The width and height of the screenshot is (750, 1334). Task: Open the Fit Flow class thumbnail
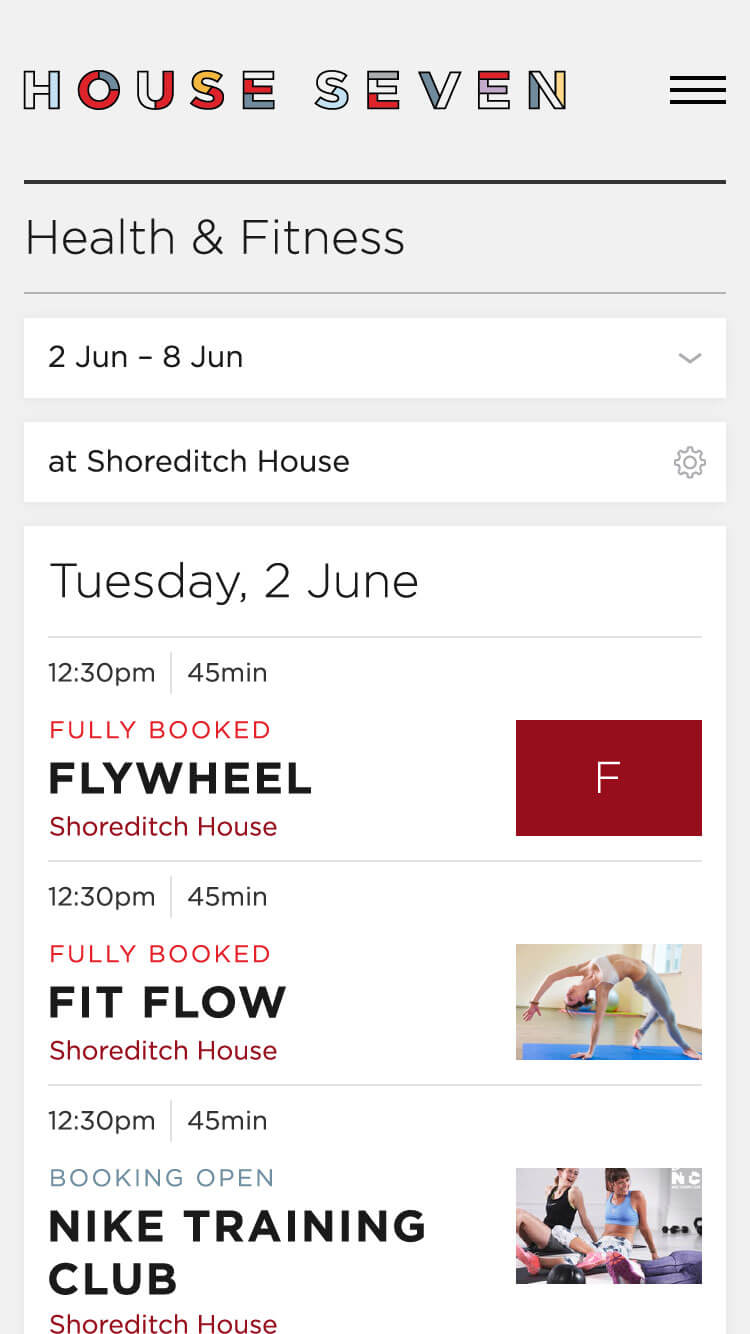pyautogui.click(x=609, y=1002)
